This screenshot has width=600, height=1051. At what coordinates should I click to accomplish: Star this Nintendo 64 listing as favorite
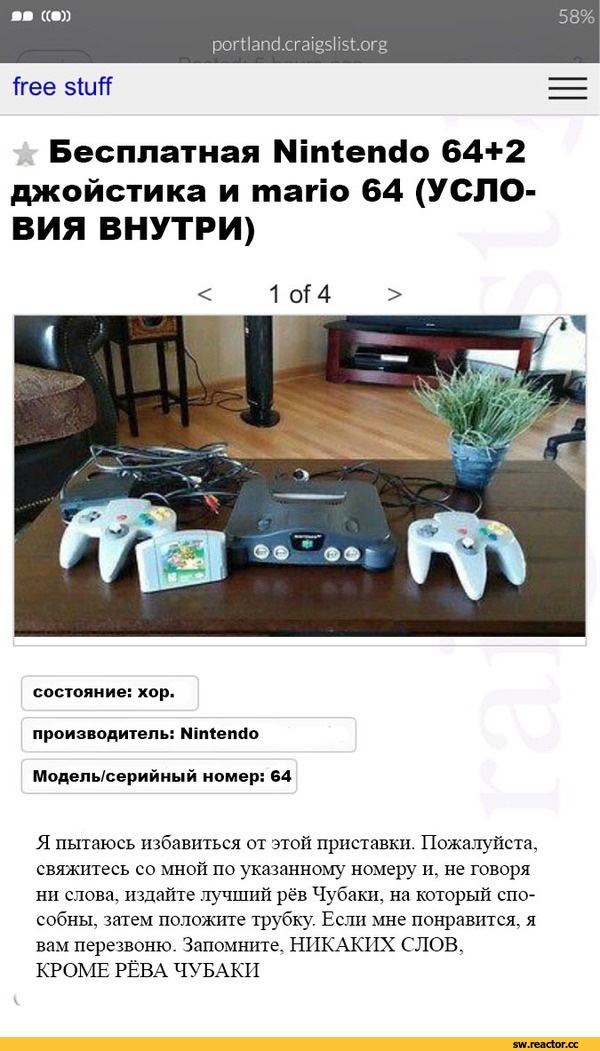pos(25,154)
